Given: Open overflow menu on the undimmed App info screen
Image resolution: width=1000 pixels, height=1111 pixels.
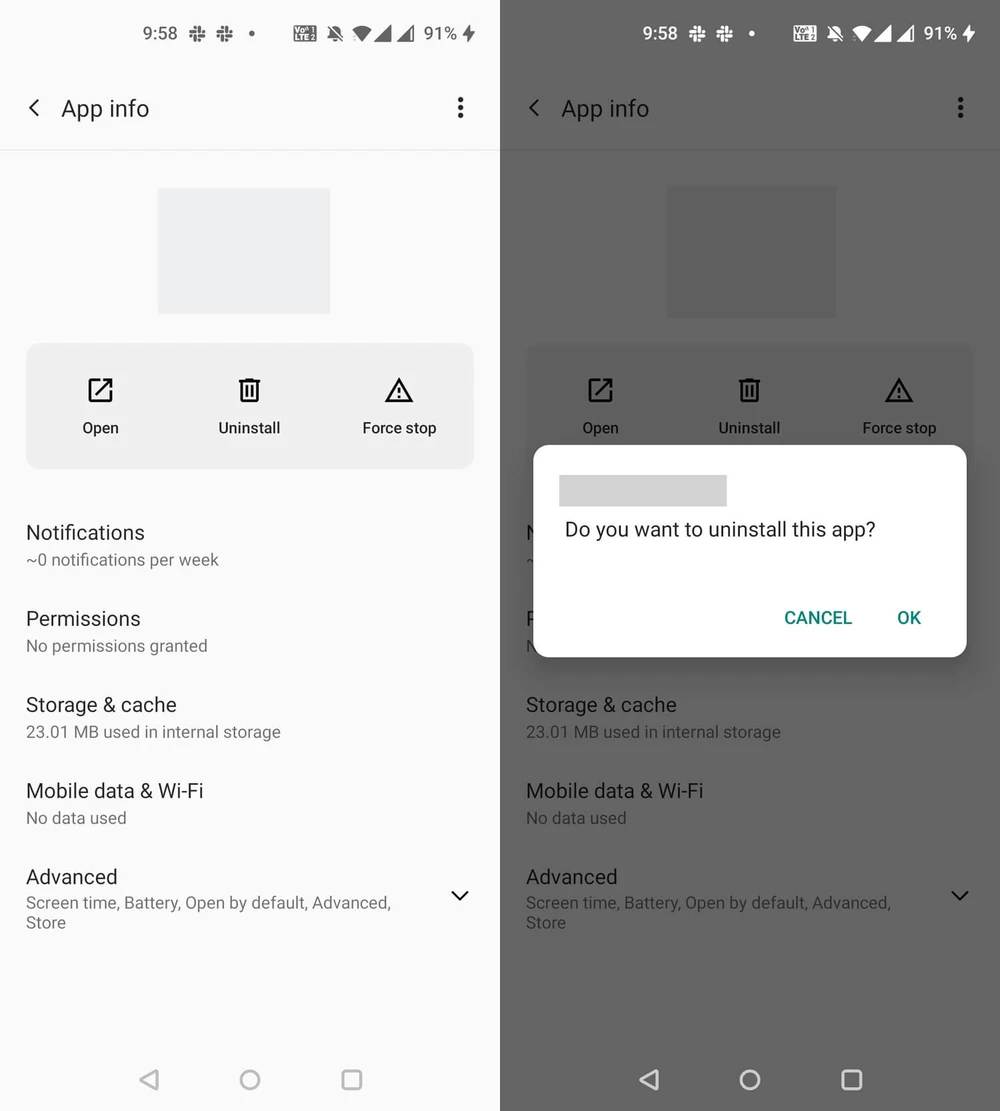Looking at the screenshot, I should click(460, 108).
